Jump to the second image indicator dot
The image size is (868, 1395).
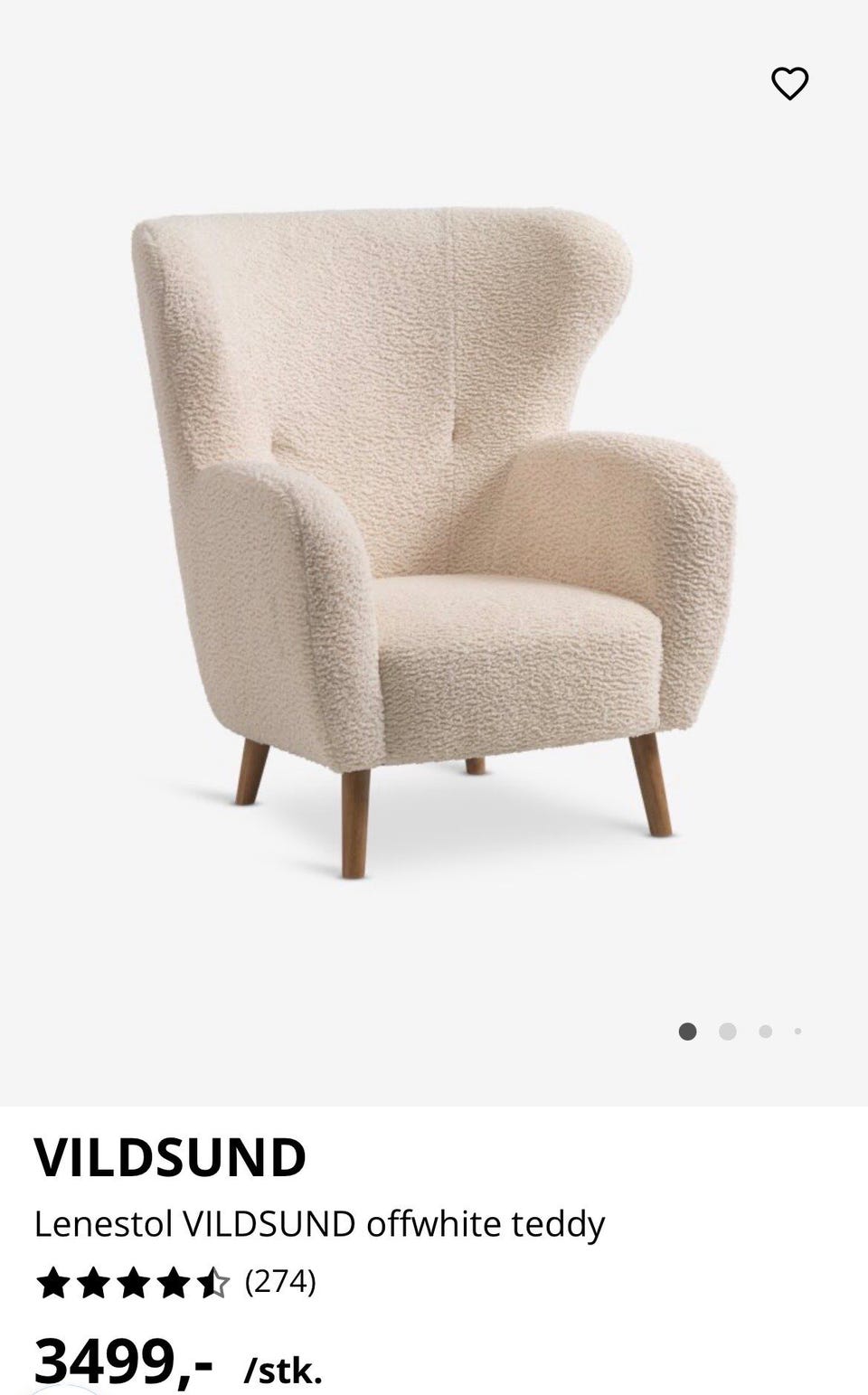(x=727, y=1032)
